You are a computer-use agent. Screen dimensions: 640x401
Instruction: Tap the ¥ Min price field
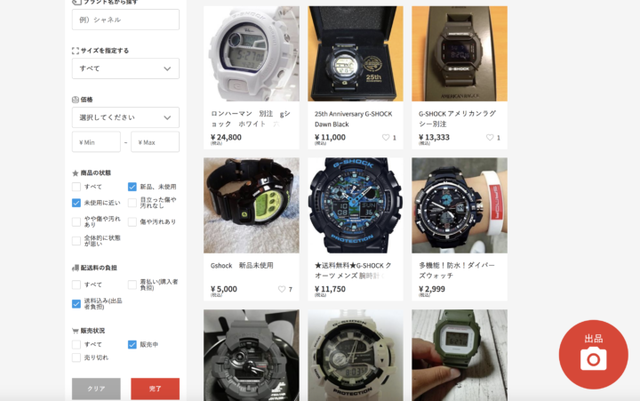click(x=96, y=142)
